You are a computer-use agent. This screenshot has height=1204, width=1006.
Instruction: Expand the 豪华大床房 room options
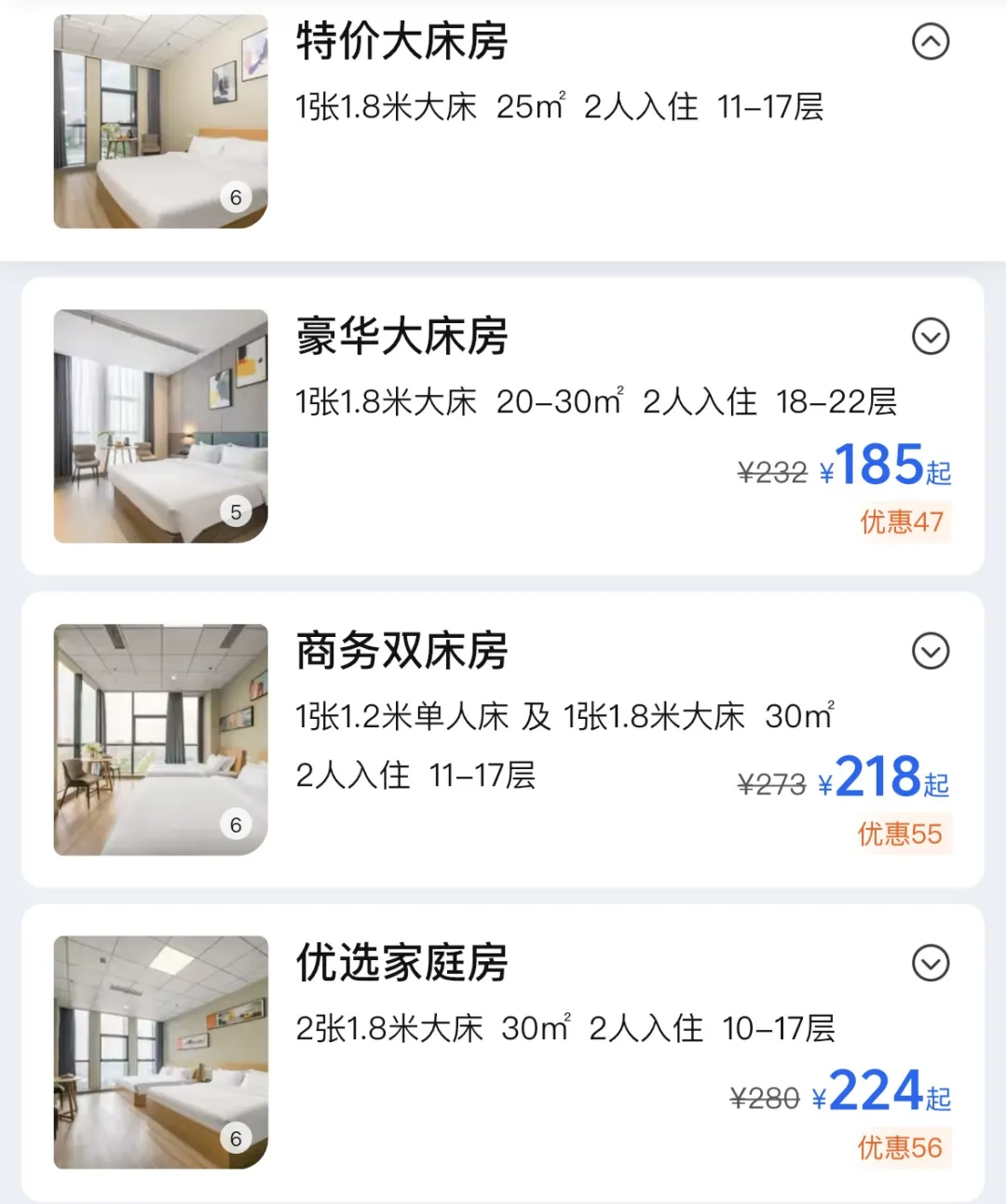930,337
